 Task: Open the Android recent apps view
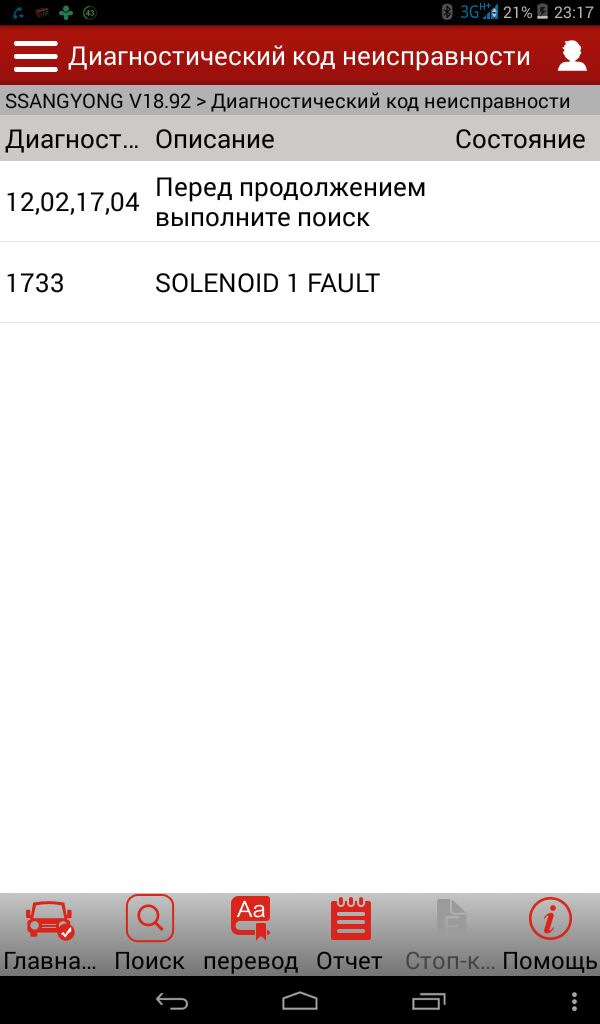click(429, 1000)
